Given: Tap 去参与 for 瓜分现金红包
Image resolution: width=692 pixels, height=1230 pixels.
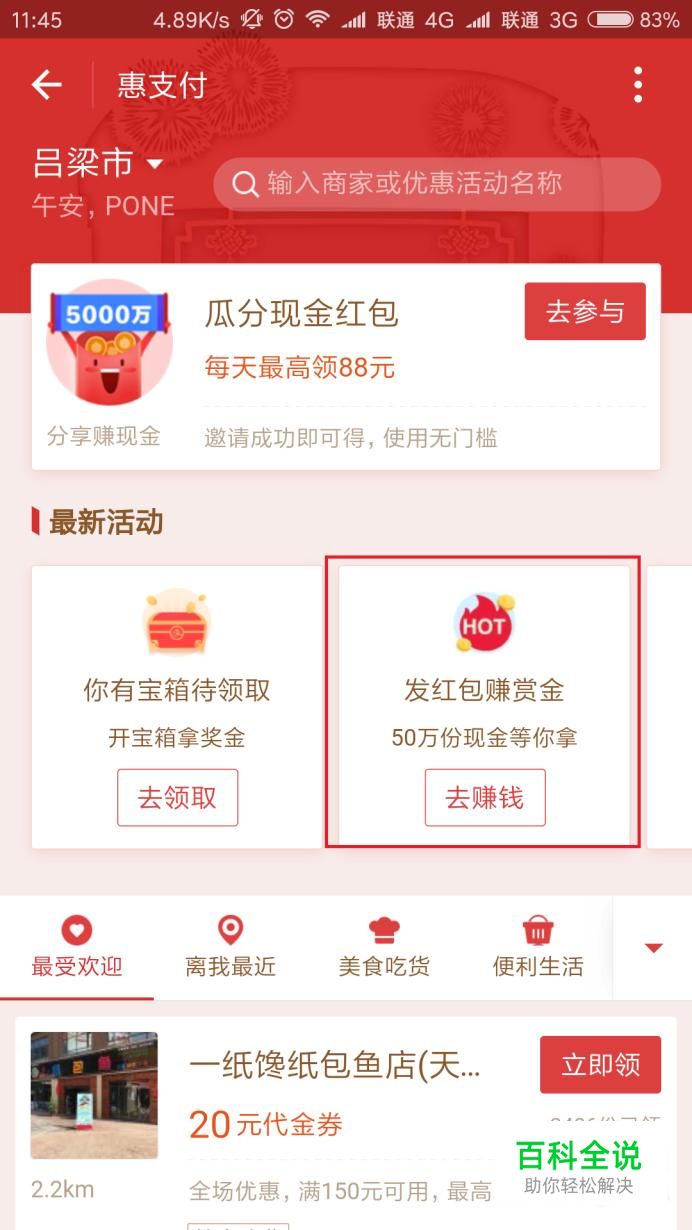Looking at the screenshot, I should (x=585, y=312).
